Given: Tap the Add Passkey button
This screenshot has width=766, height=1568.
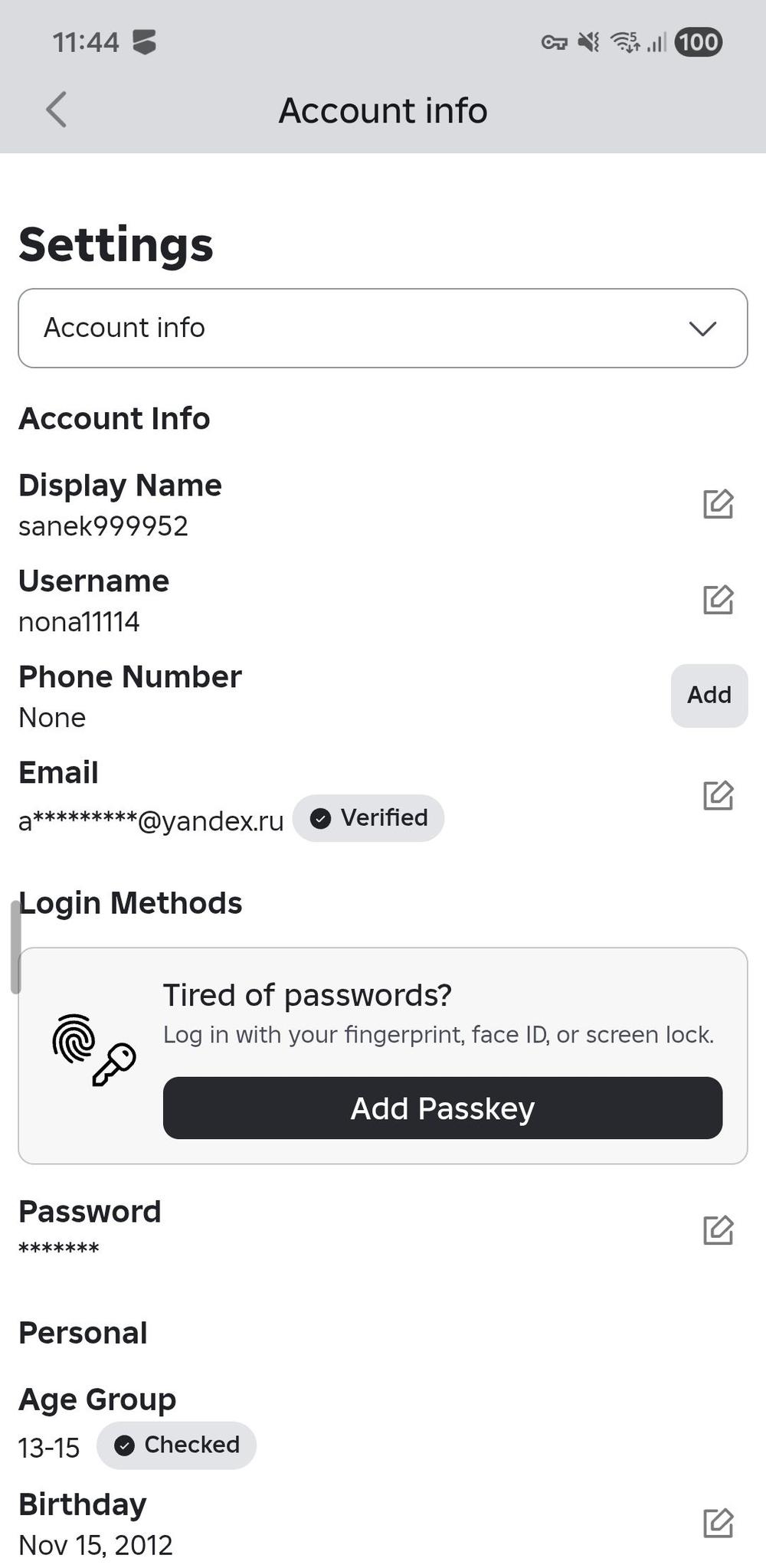Looking at the screenshot, I should click(442, 1108).
